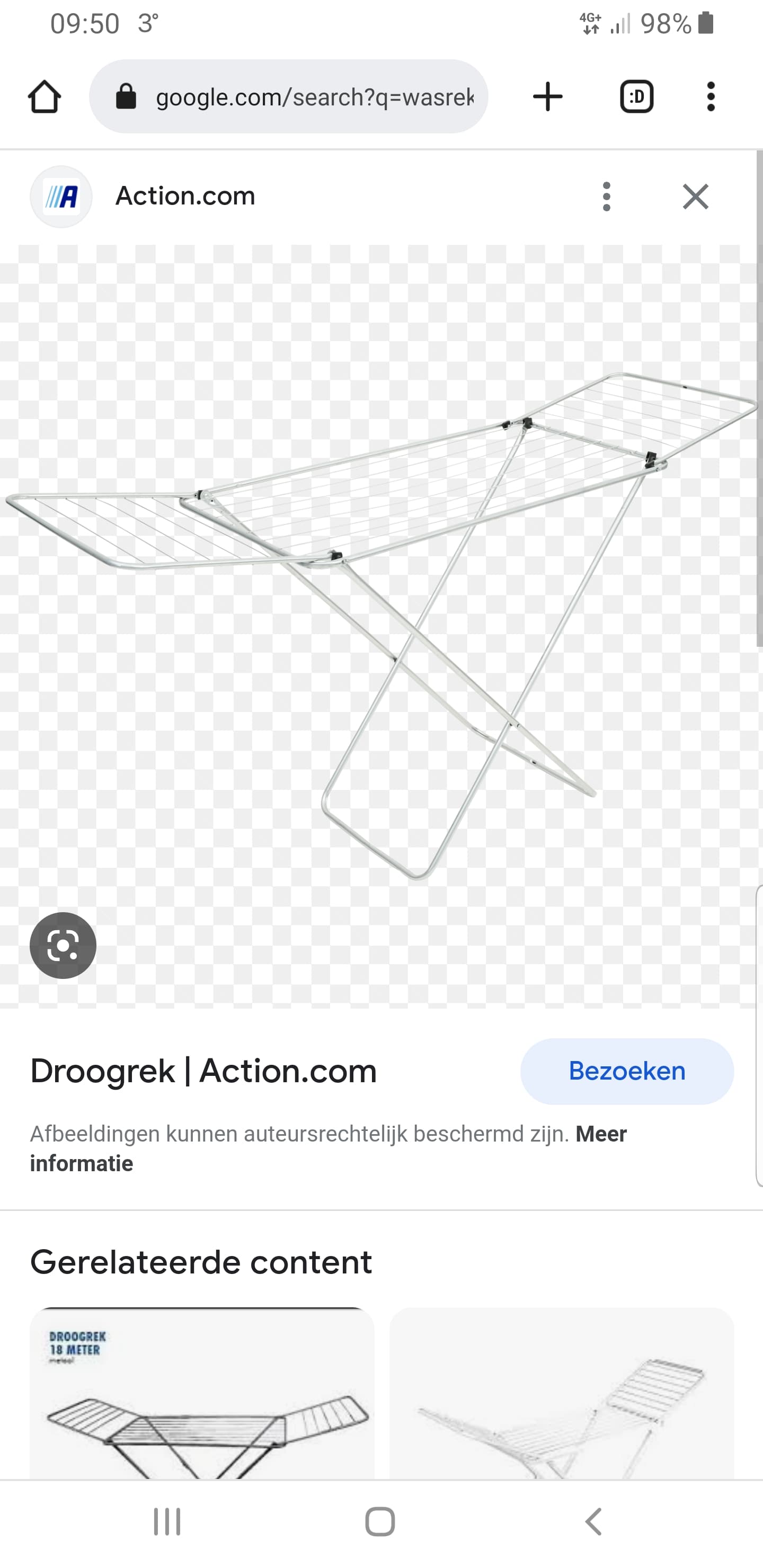
Task: Open the large drying rack image
Action: (381, 625)
